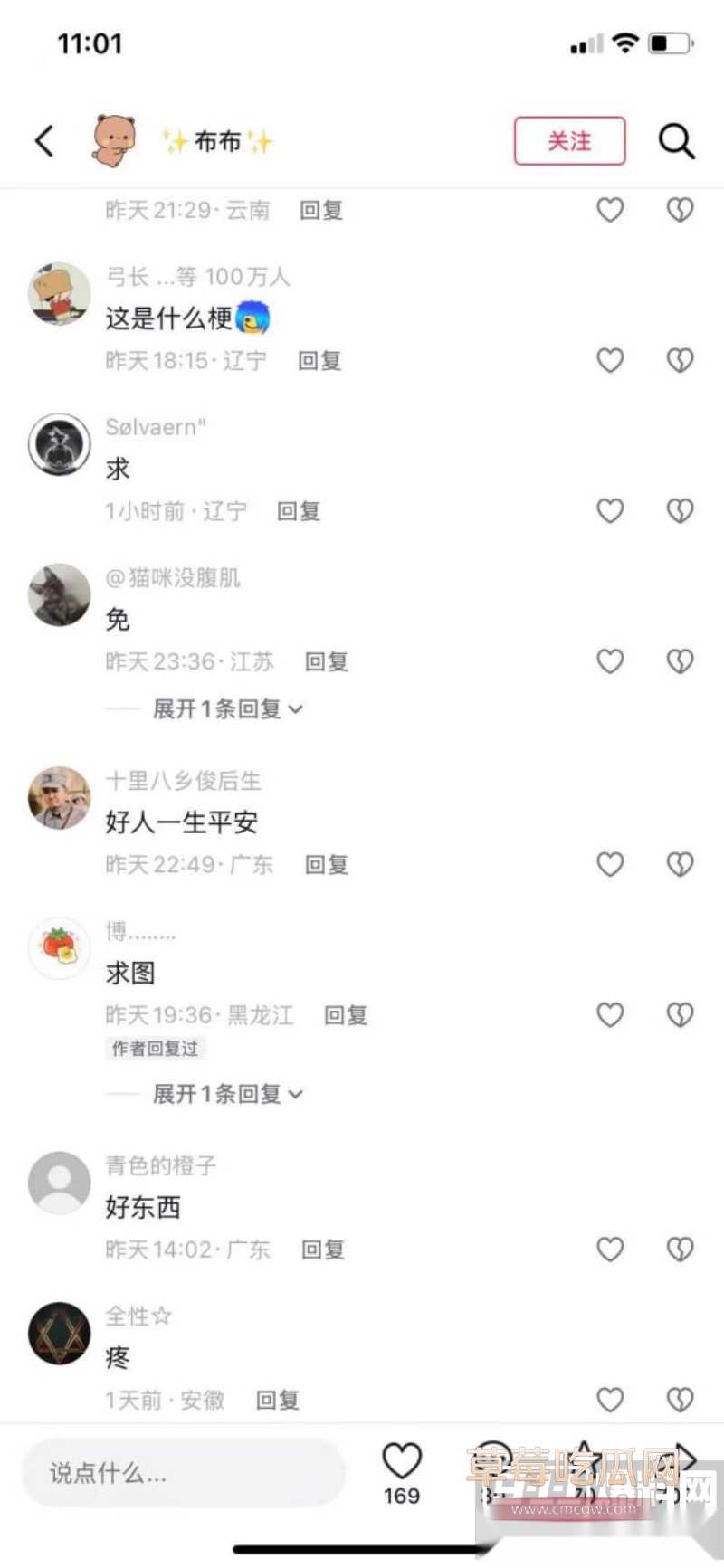This screenshot has width=724, height=1568.
Task: Tap the 关注 follow button
Action: (x=569, y=141)
